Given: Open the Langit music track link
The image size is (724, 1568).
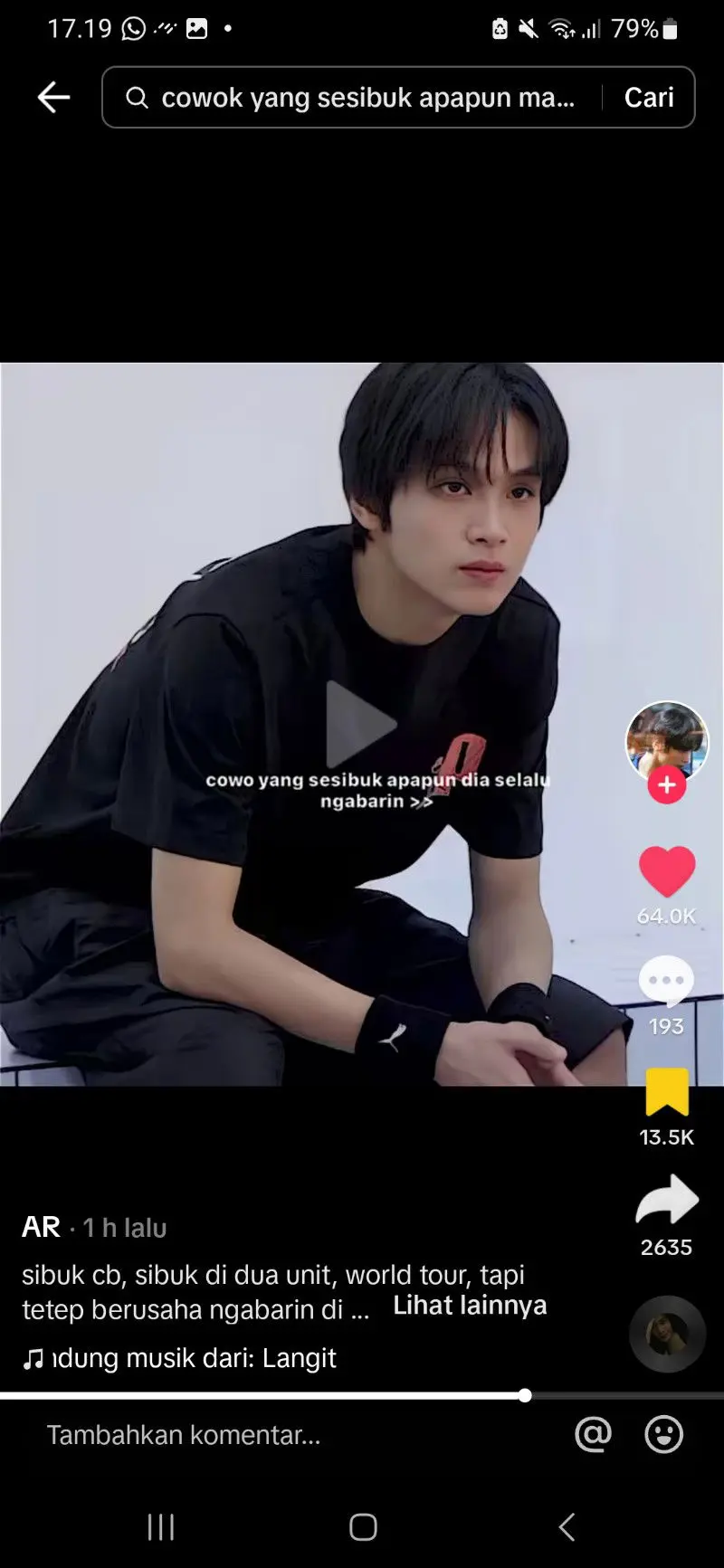Looking at the screenshot, I should point(181,1357).
